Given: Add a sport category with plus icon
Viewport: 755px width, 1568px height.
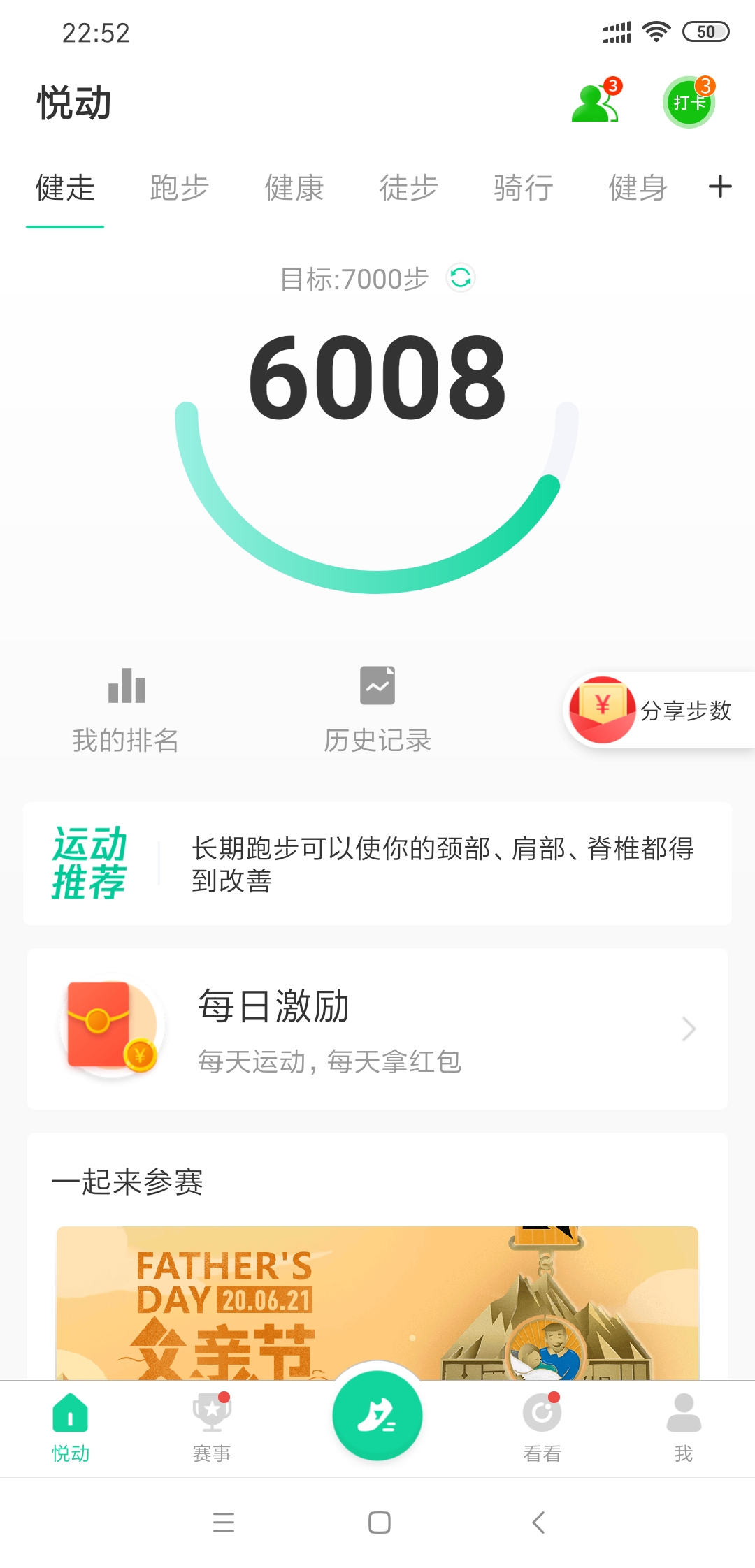Looking at the screenshot, I should [720, 187].
